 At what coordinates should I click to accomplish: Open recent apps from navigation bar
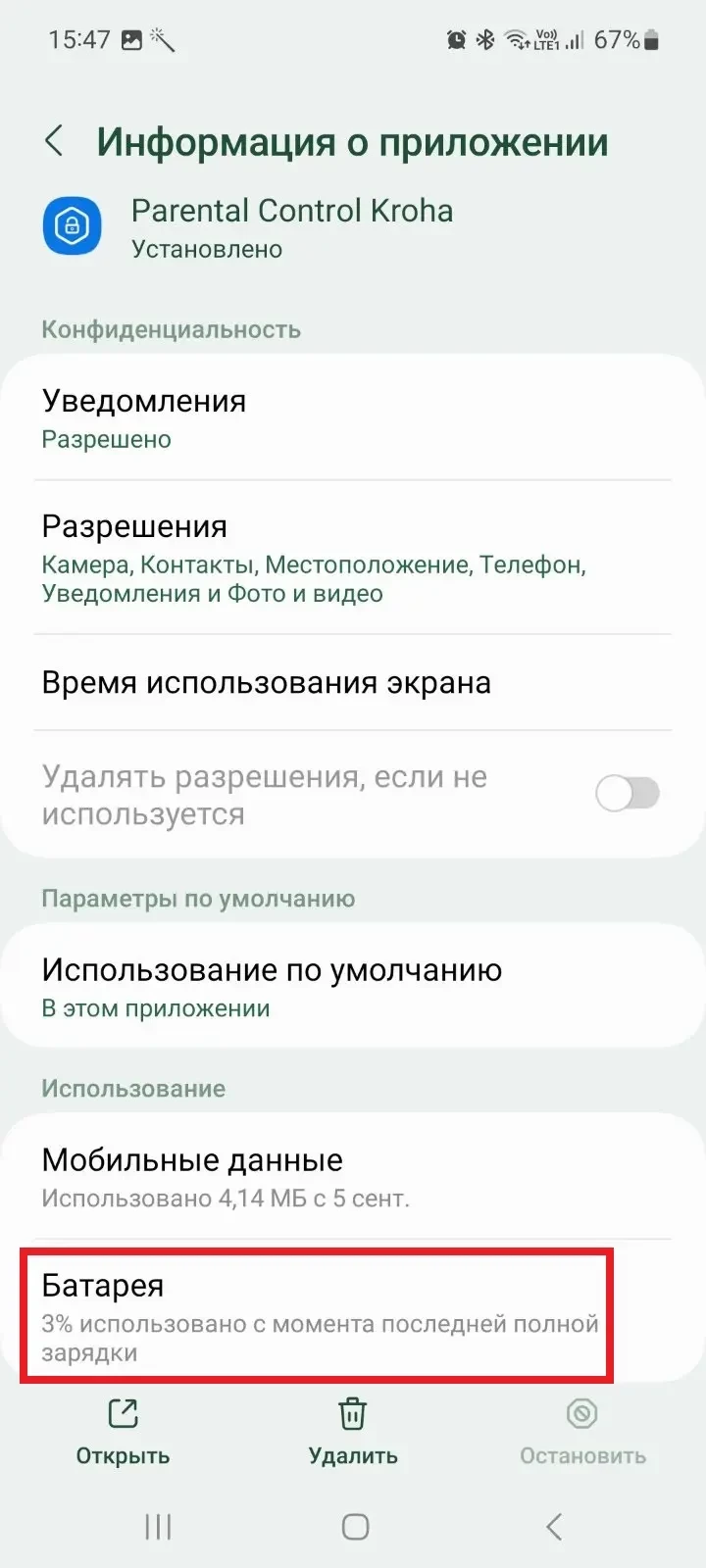coord(158,1526)
